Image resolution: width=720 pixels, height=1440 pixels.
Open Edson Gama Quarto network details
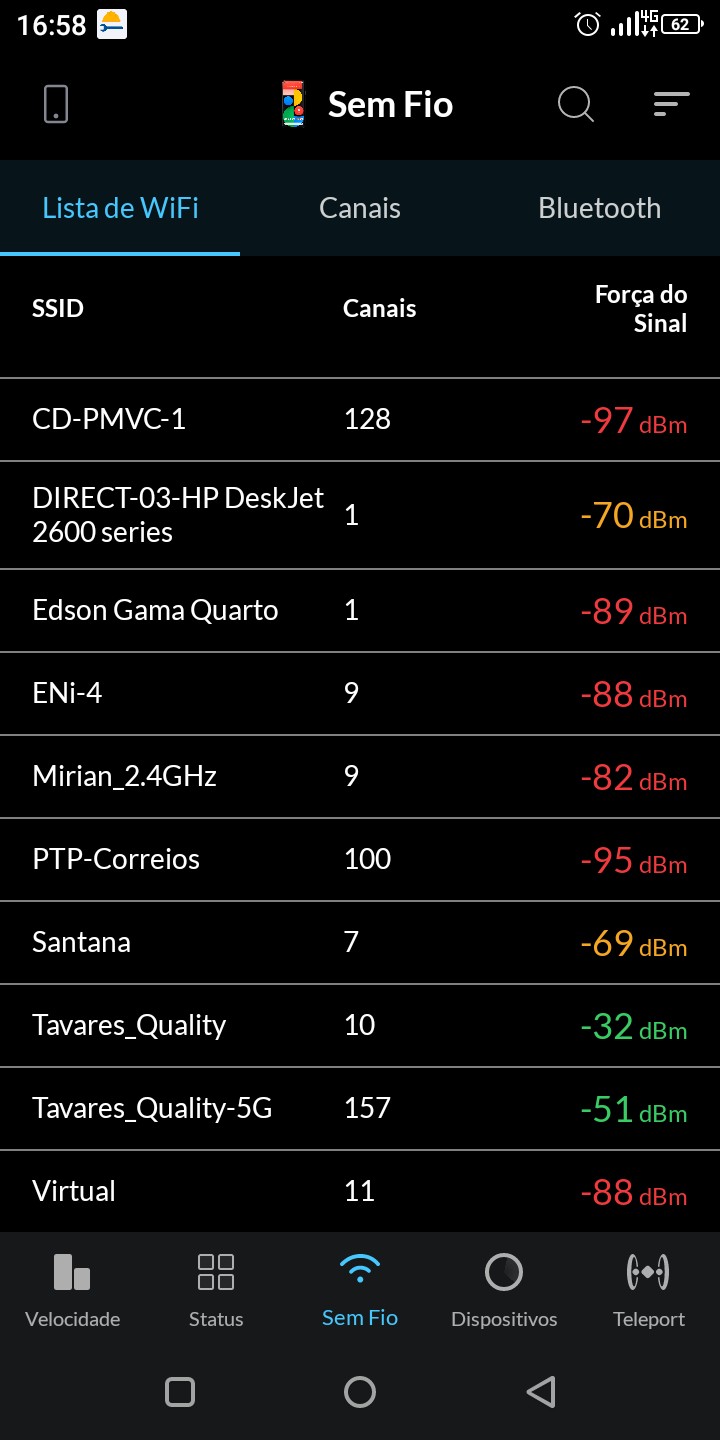tap(360, 610)
